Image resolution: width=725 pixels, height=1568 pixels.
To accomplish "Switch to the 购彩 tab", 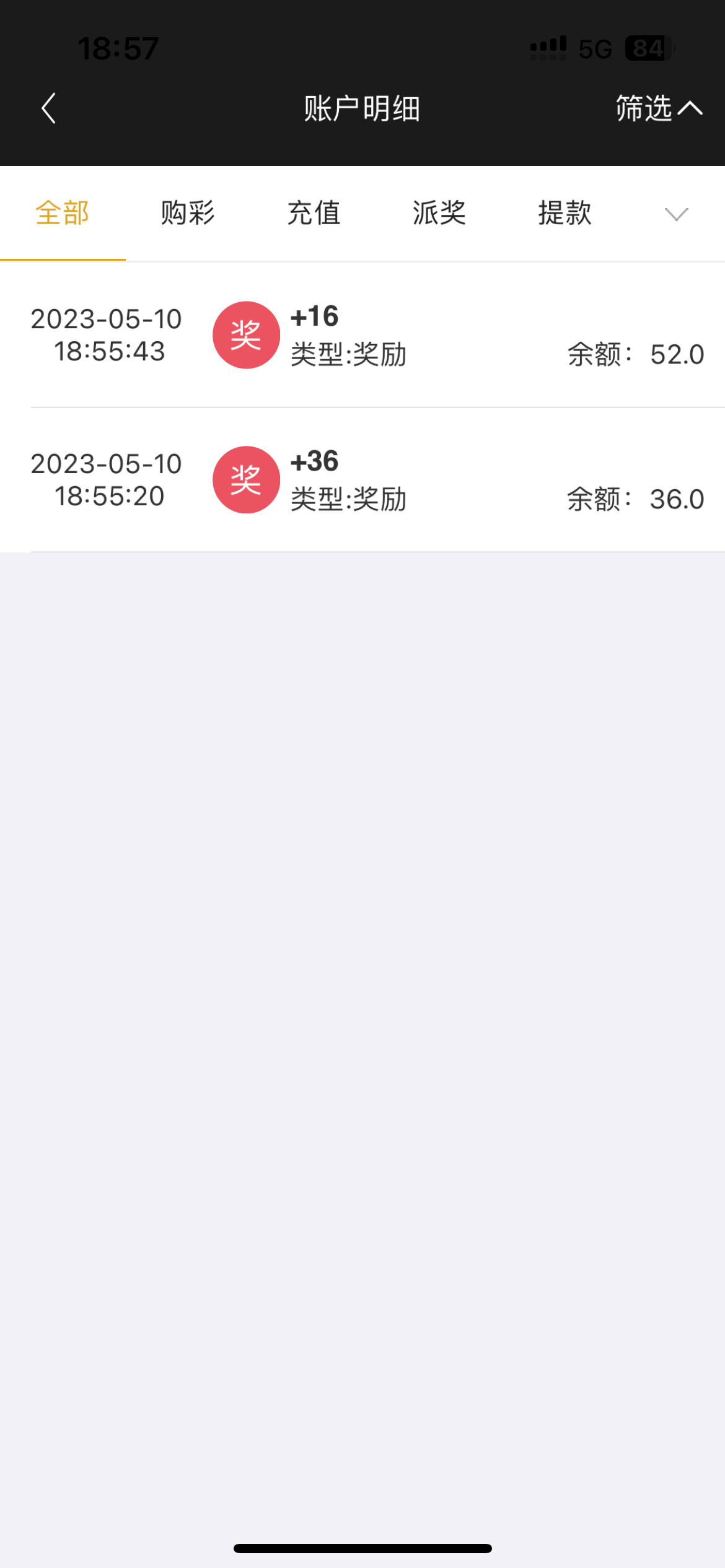I will click(x=188, y=212).
